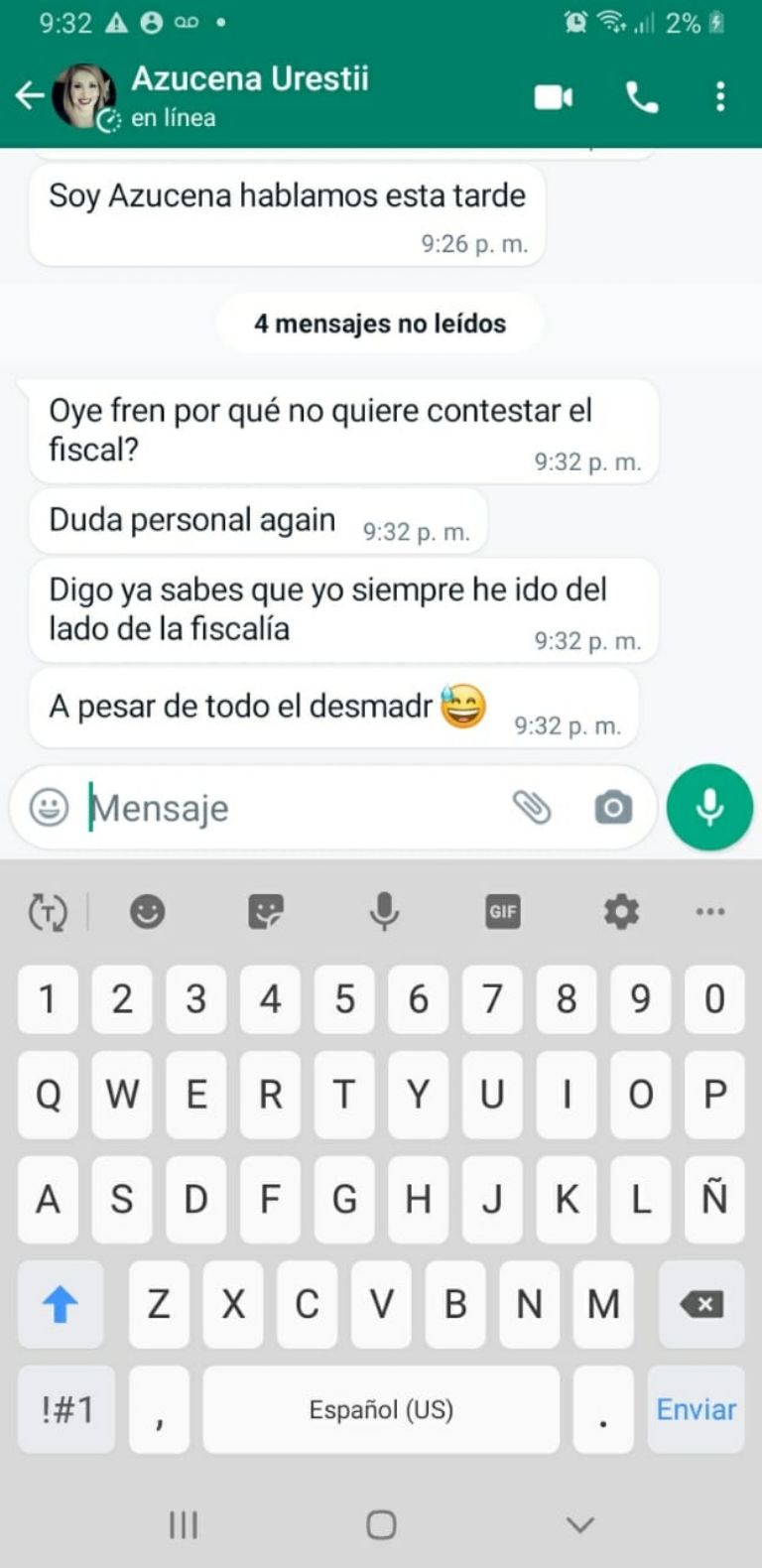
Task: Open keyboard settings with the gear icon
Action: [621, 911]
